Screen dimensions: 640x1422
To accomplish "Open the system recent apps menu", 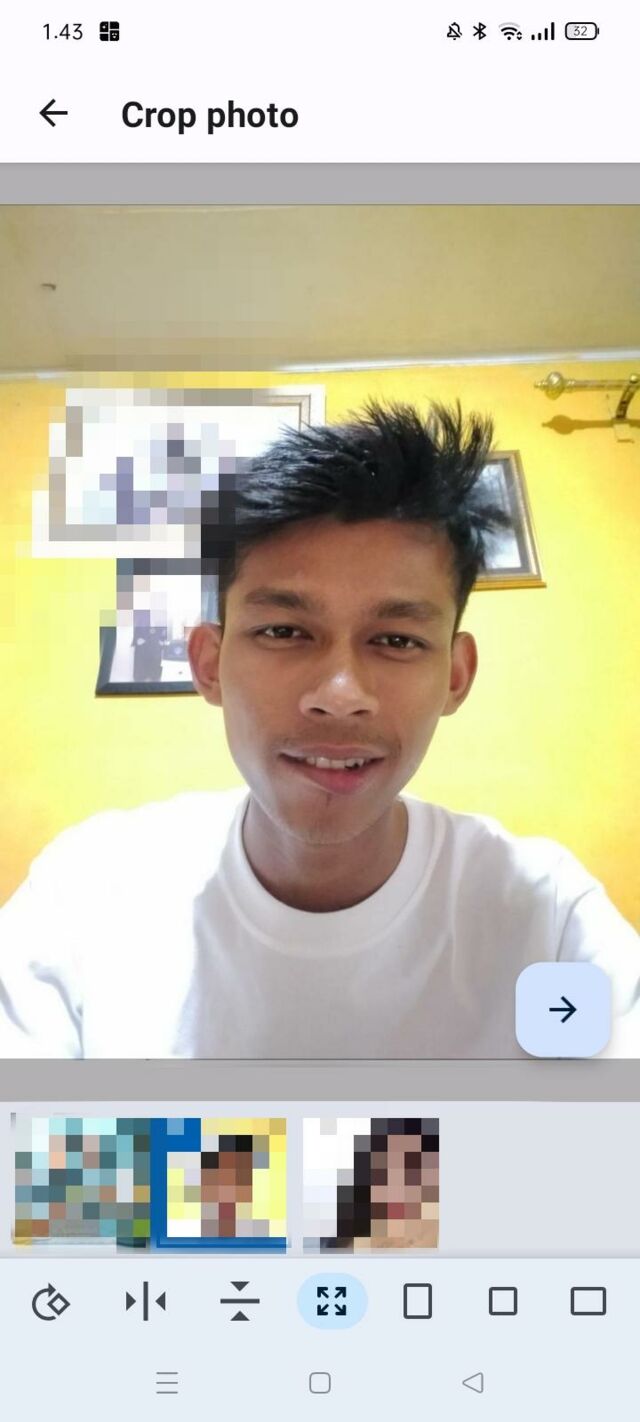I will [x=167, y=1383].
